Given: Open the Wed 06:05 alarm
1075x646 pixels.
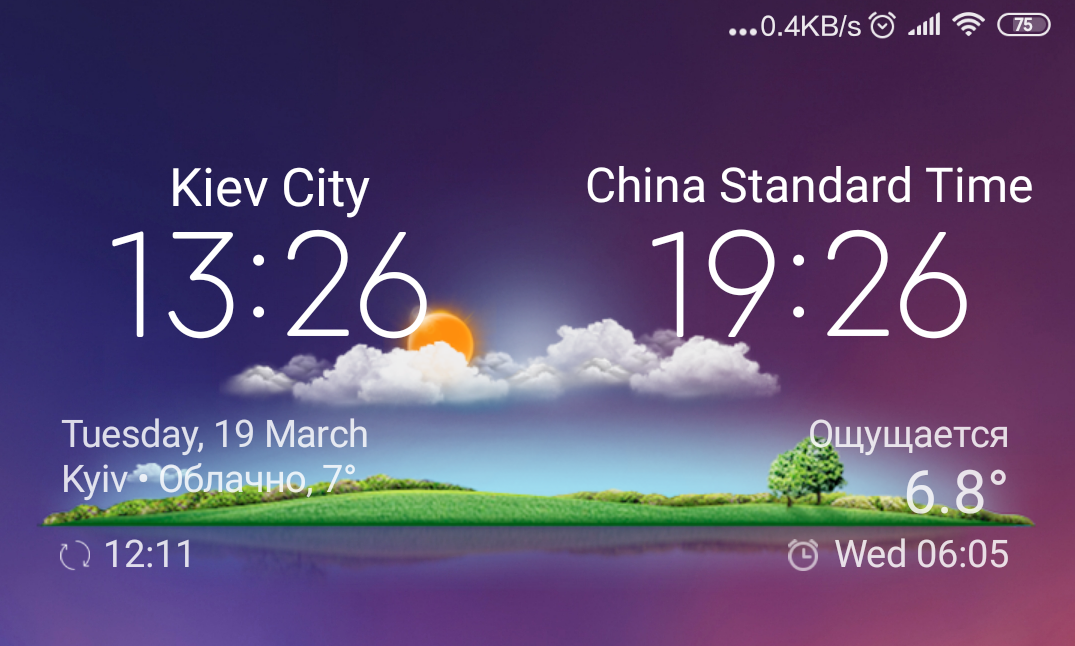Looking at the screenshot, I should [x=898, y=554].
